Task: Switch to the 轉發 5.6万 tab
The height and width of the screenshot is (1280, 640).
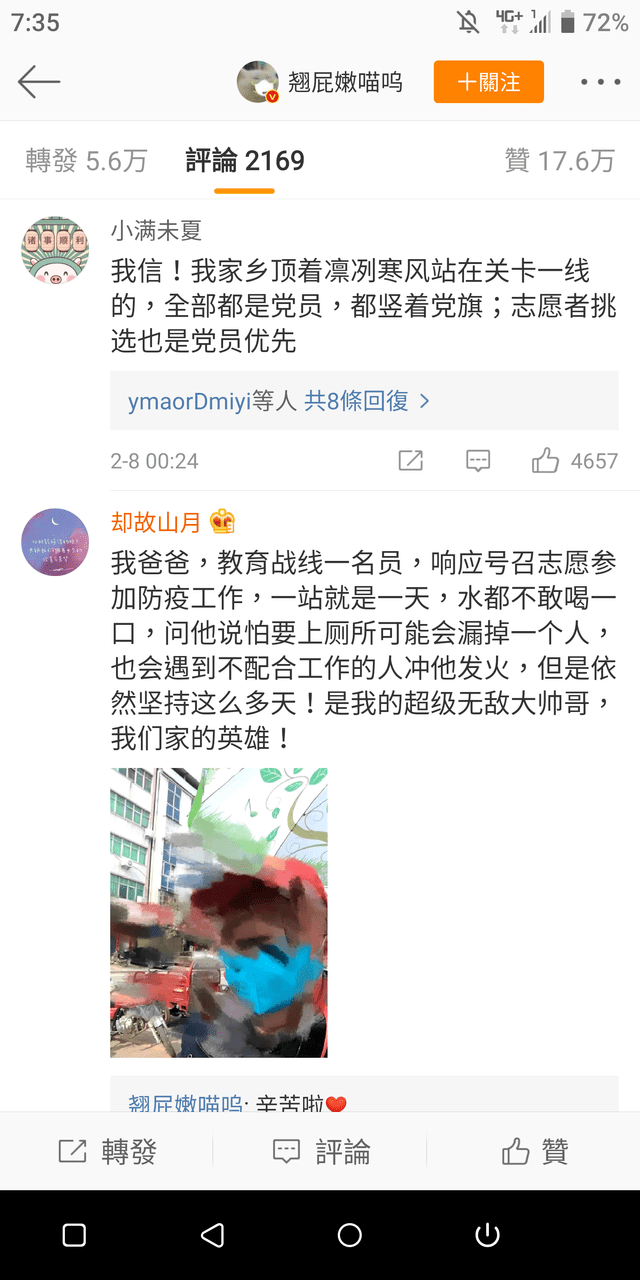Action: point(86,160)
